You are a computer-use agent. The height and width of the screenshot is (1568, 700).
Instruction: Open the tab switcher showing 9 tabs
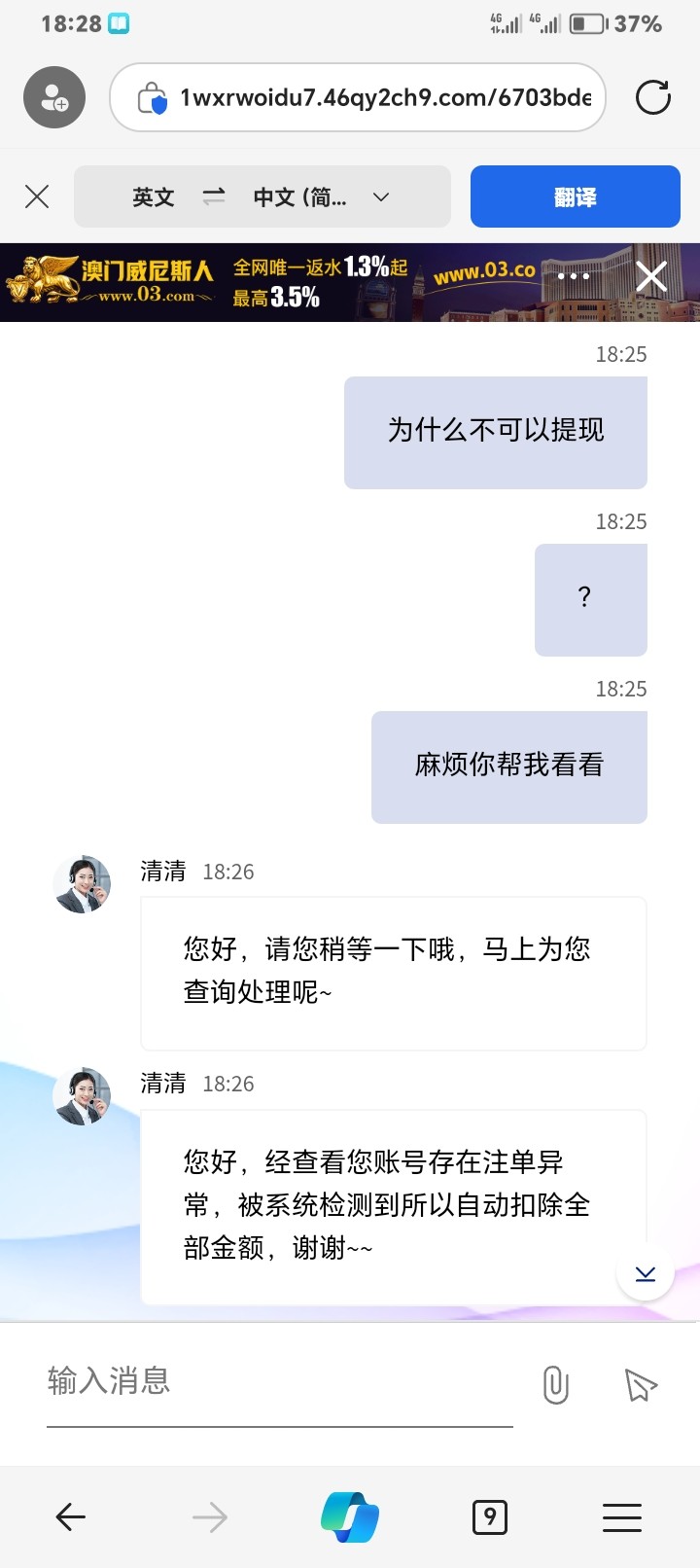[x=489, y=1516]
